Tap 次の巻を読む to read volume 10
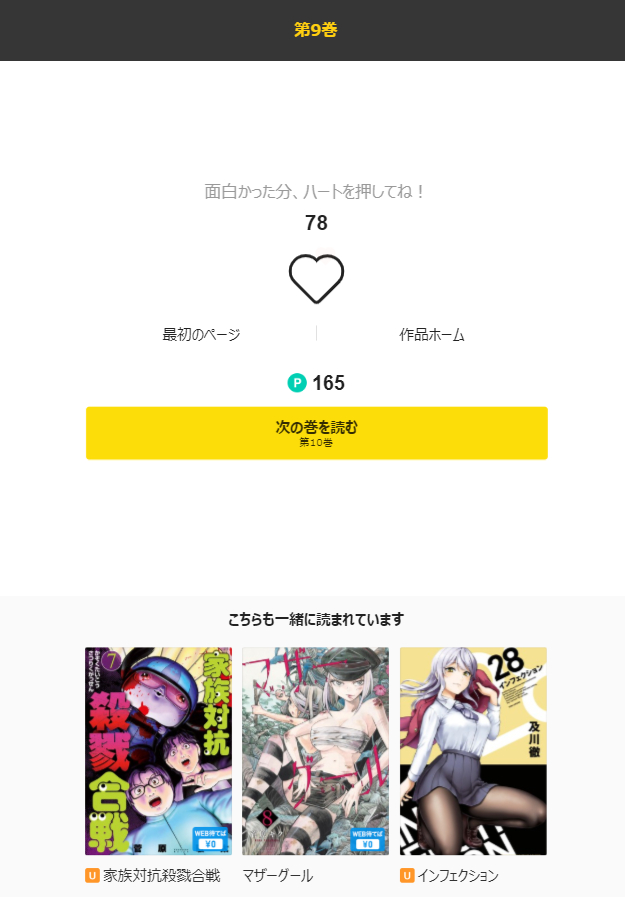Viewport: 625px width, 897px height. pyautogui.click(x=317, y=433)
